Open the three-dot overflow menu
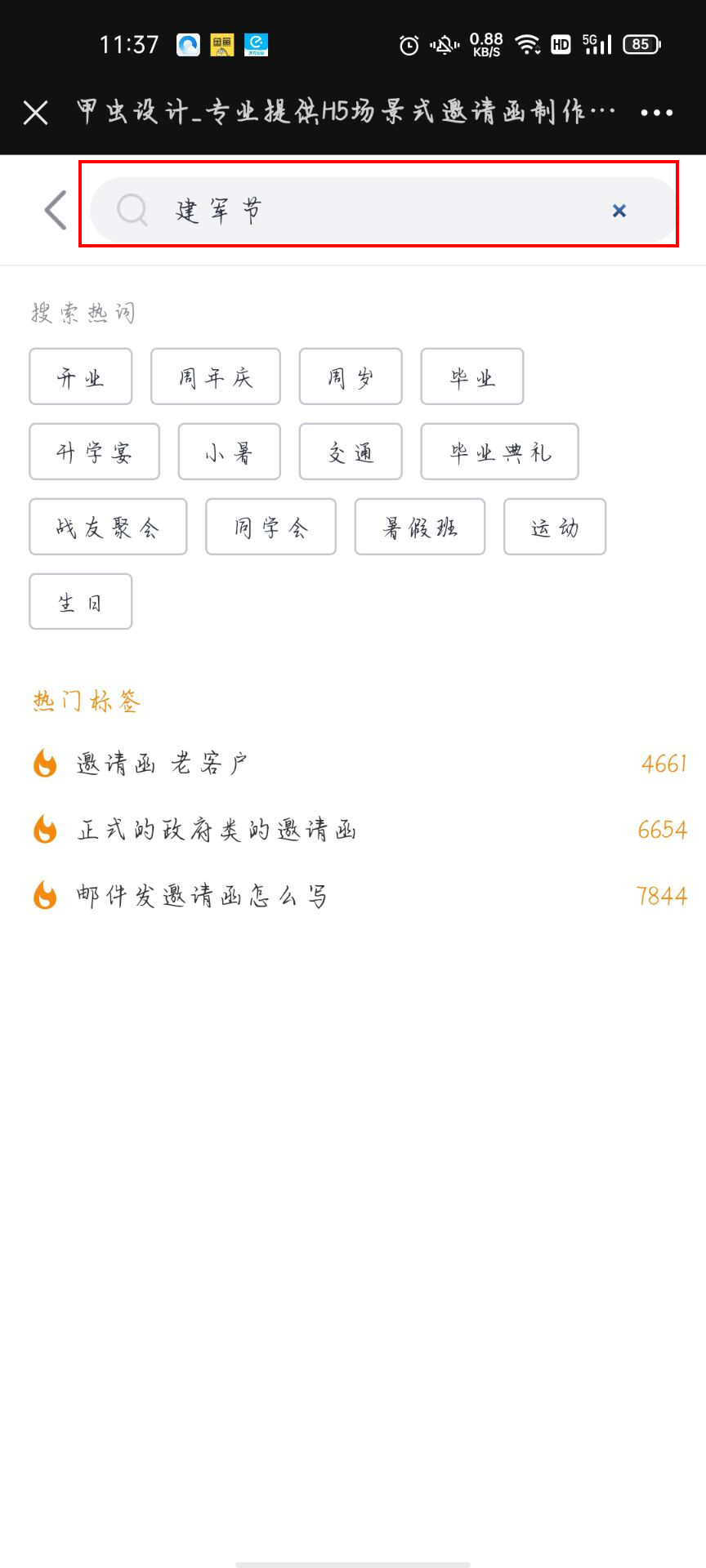Screen dimensions: 706x1568 [657, 113]
